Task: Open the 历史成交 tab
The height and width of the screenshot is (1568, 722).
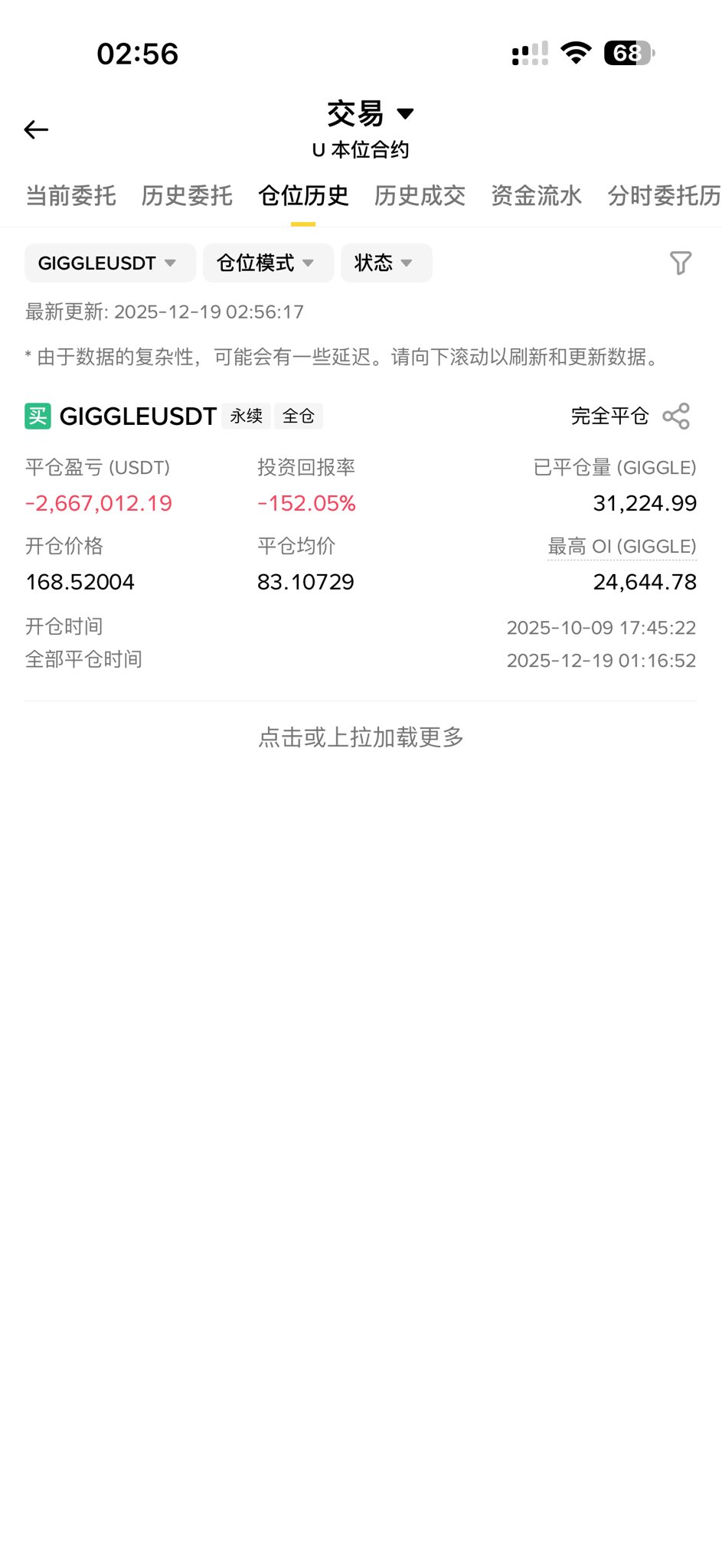Action: click(x=420, y=196)
